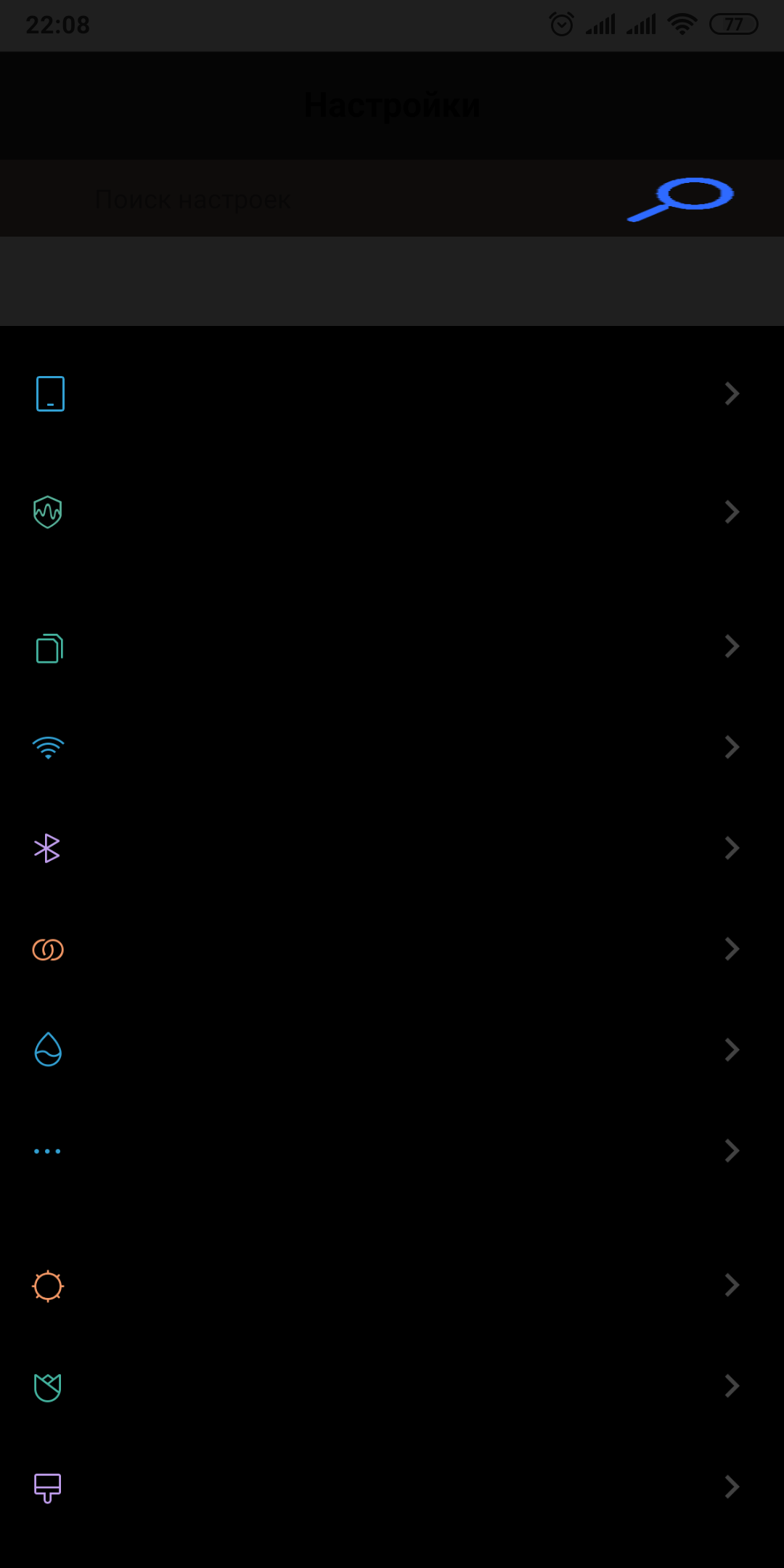The image size is (784, 1568).
Task: Open the Поиск настроек search field
Action: (x=392, y=198)
